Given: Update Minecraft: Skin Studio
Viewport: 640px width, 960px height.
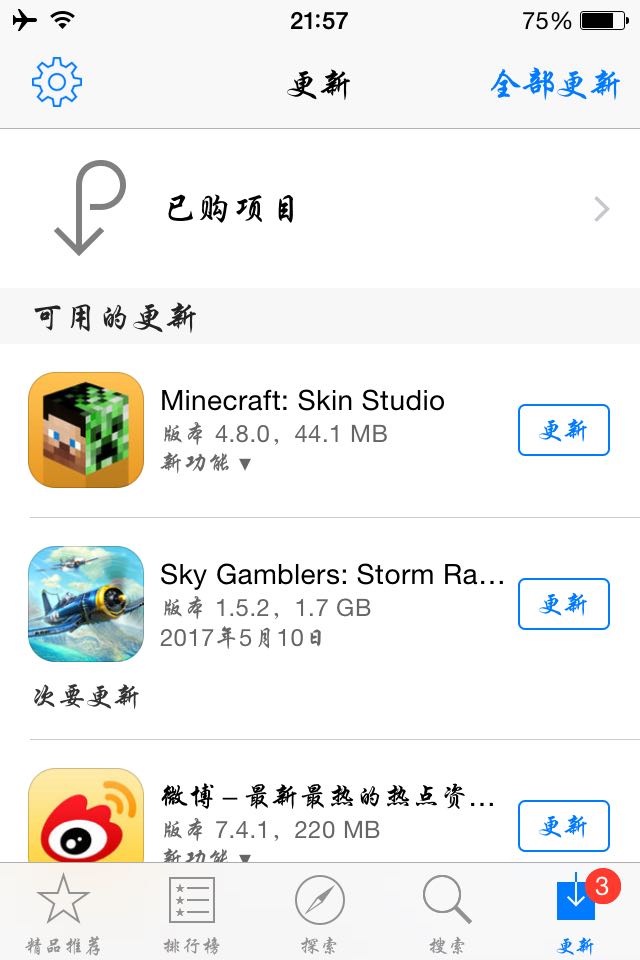Looking at the screenshot, I should pos(563,430).
